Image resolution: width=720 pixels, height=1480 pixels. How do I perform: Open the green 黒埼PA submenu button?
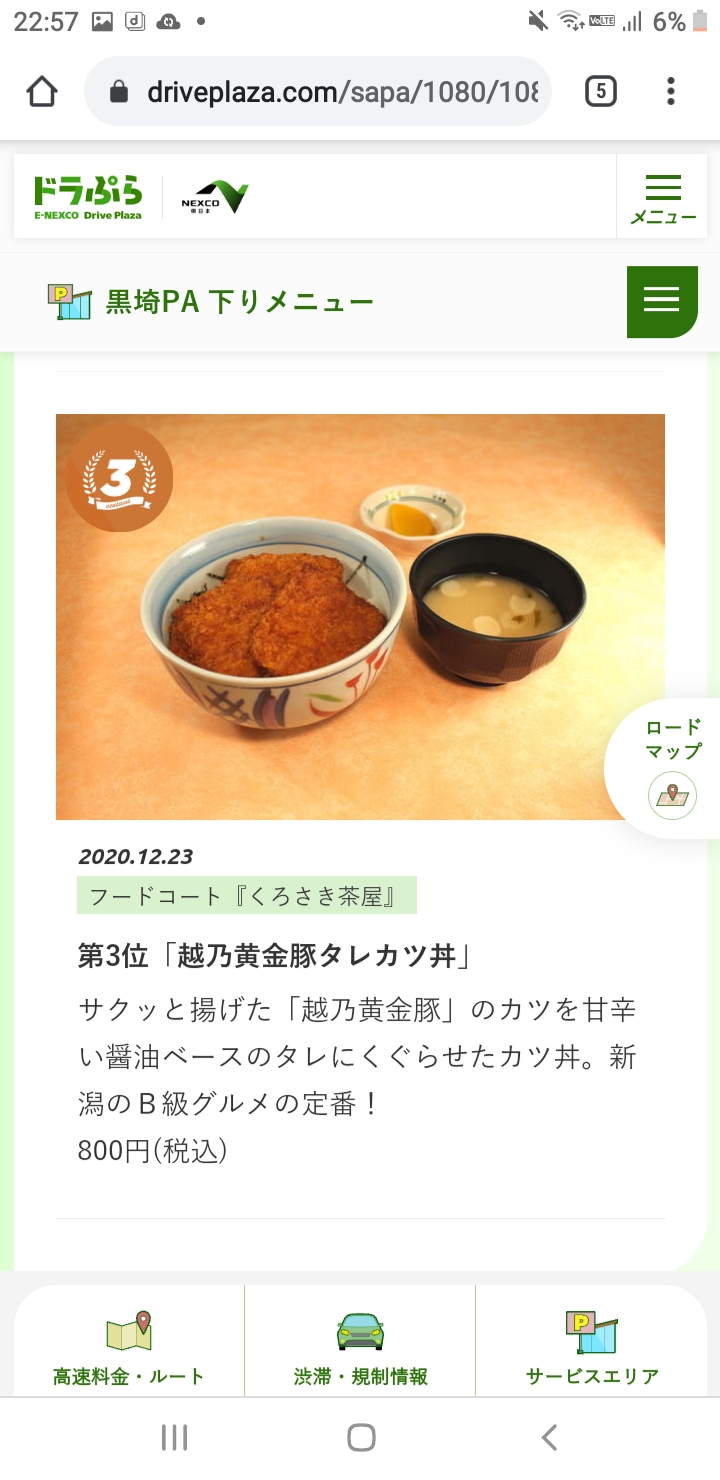click(x=662, y=301)
